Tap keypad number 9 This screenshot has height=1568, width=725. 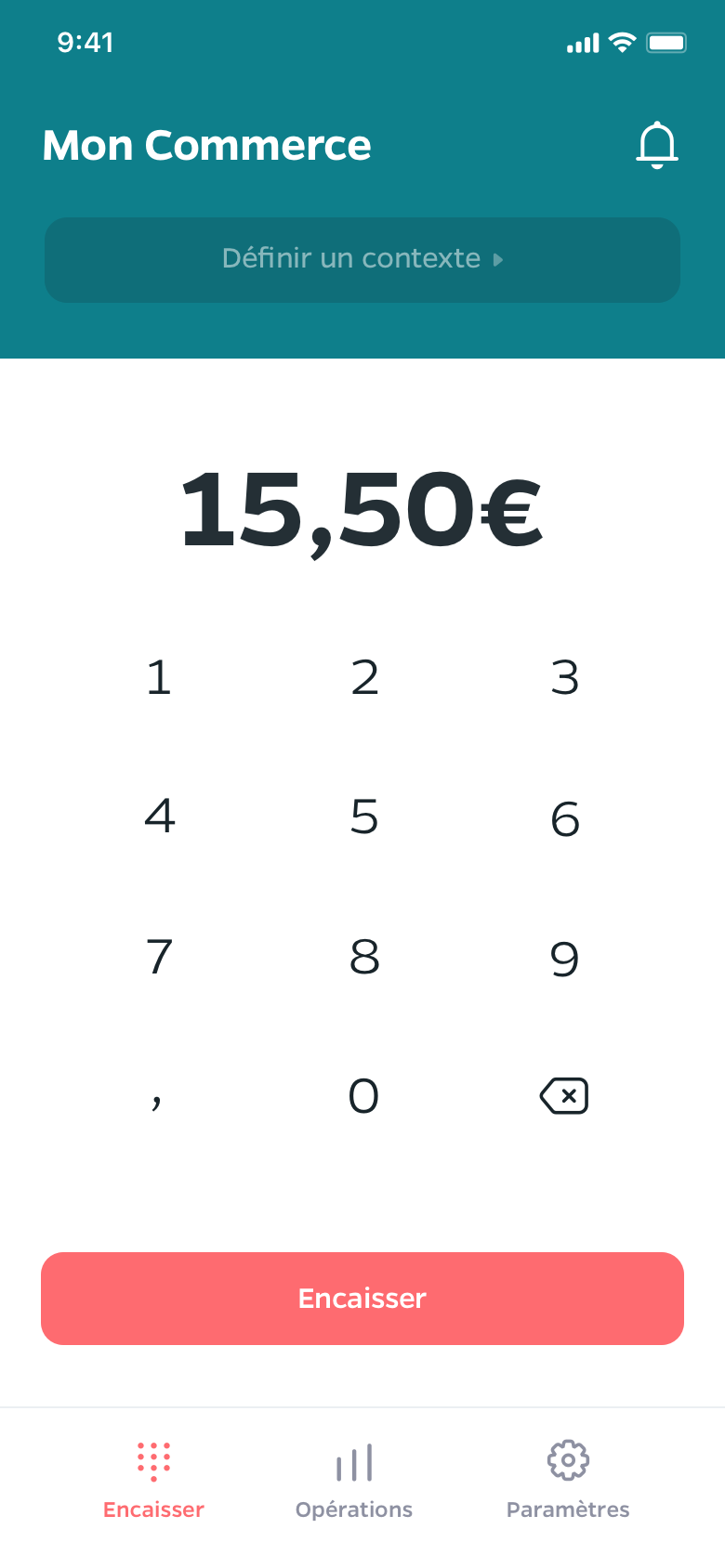[x=564, y=959]
